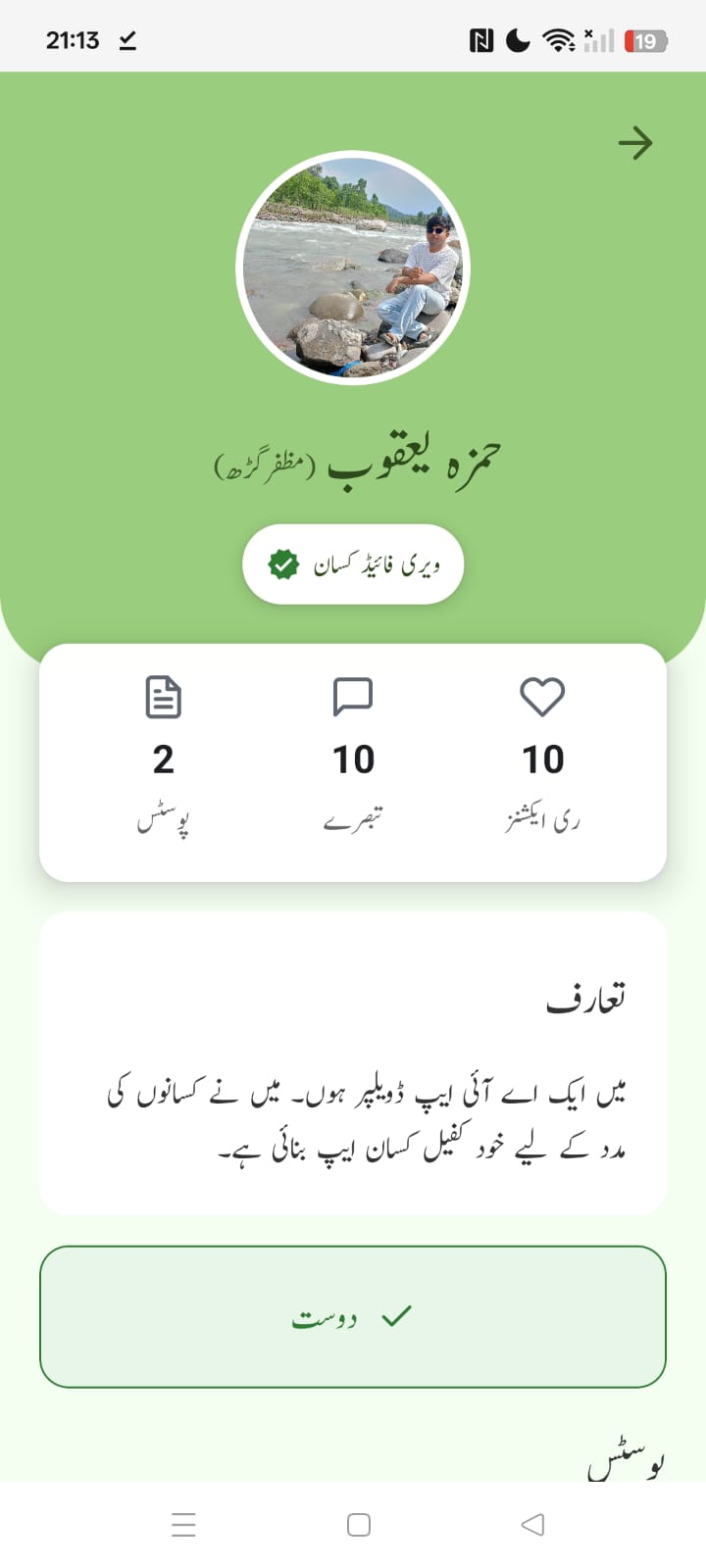This screenshot has width=706, height=1568.
Task: Tap the back arrow at the top
Action: (635, 143)
